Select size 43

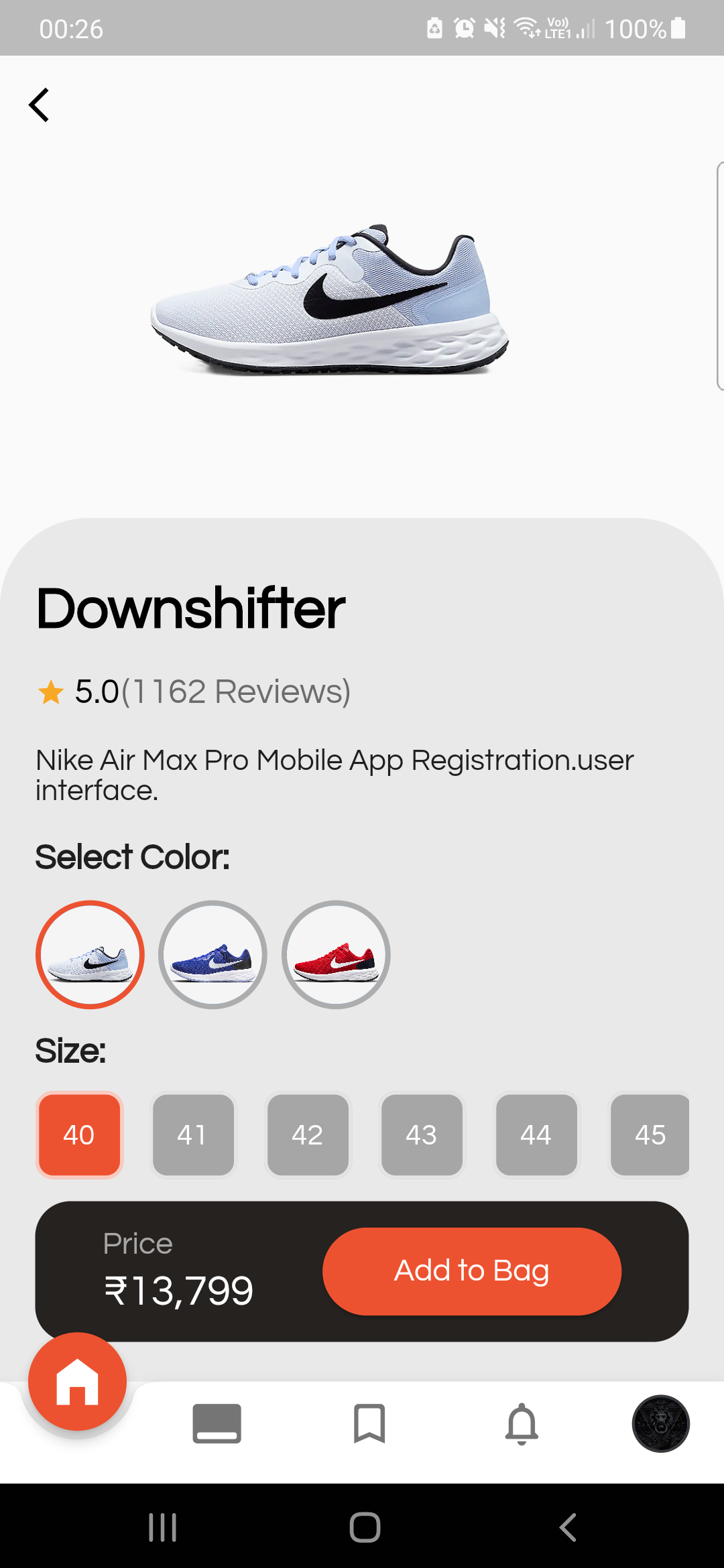point(422,1134)
